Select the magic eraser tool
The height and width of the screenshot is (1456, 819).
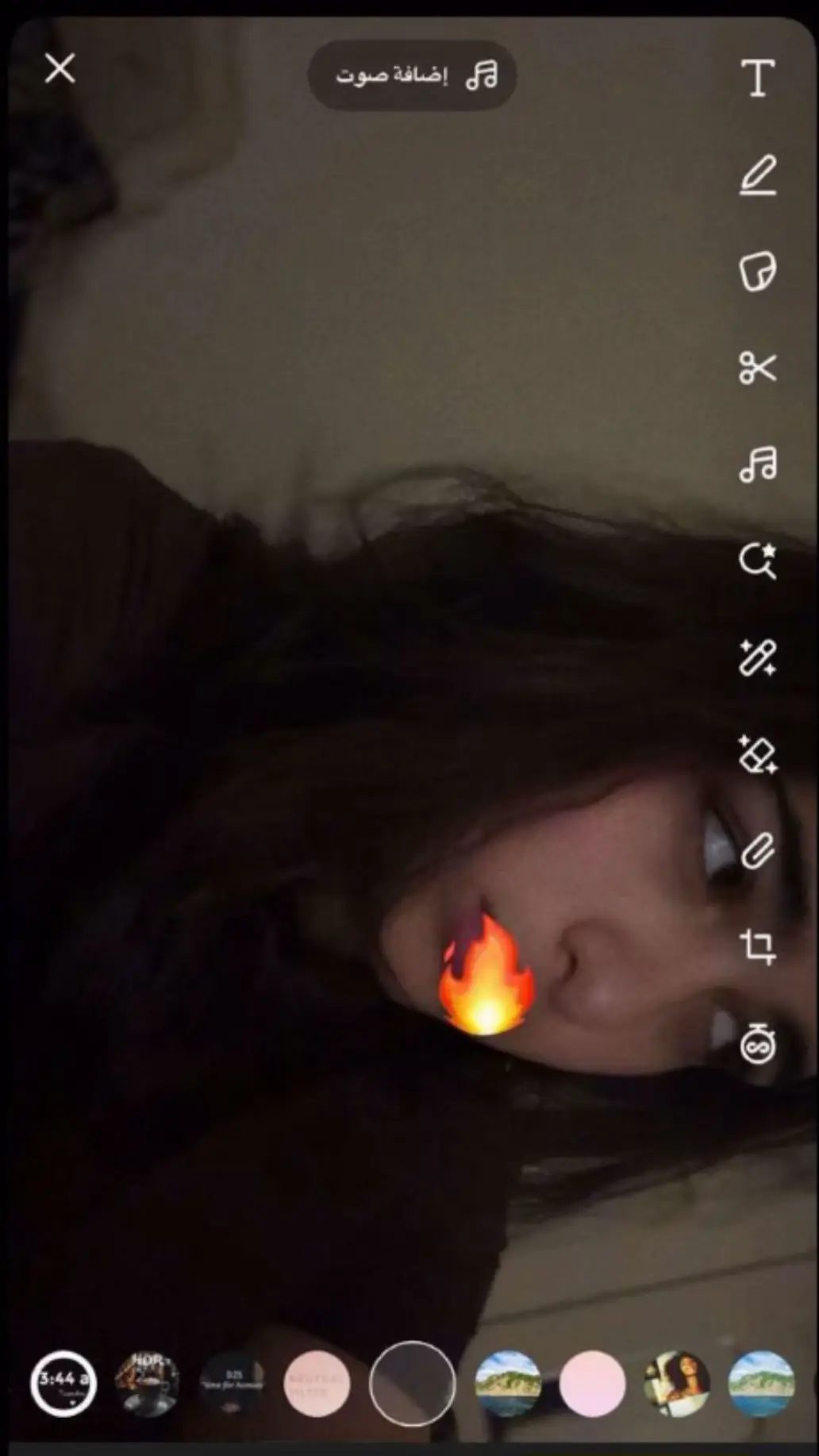point(757,754)
